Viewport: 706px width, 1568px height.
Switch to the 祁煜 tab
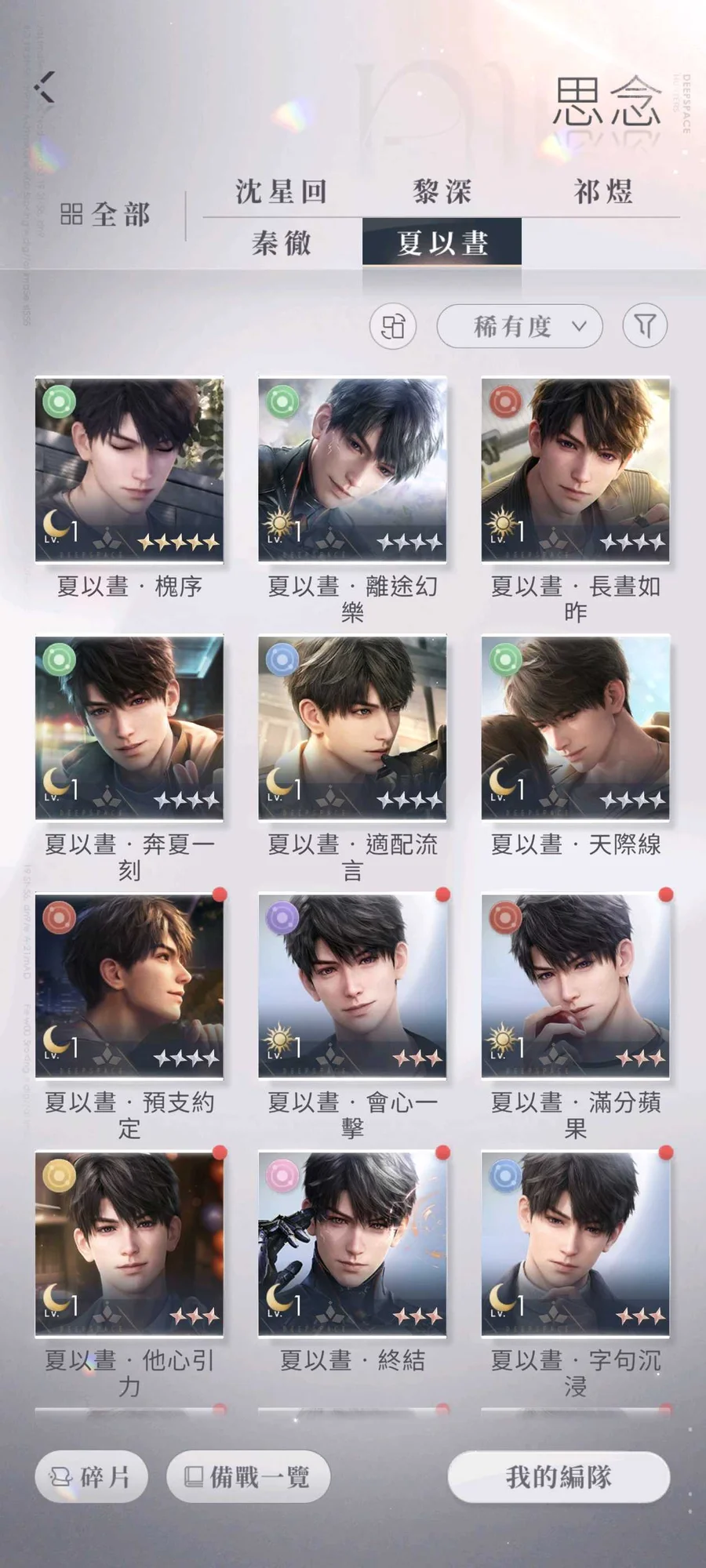(x=602, y=192)
